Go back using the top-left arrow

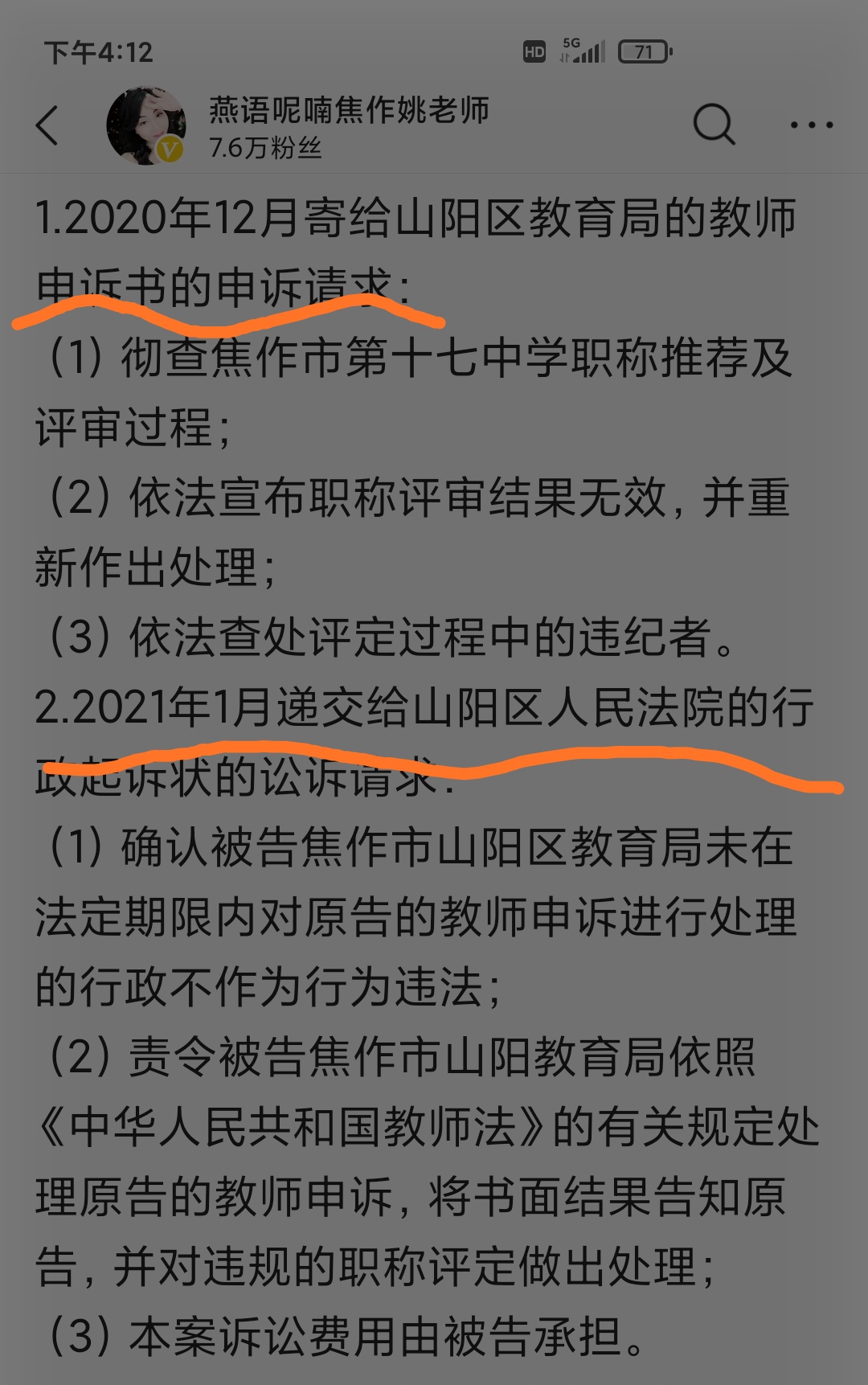pos(47,125)
